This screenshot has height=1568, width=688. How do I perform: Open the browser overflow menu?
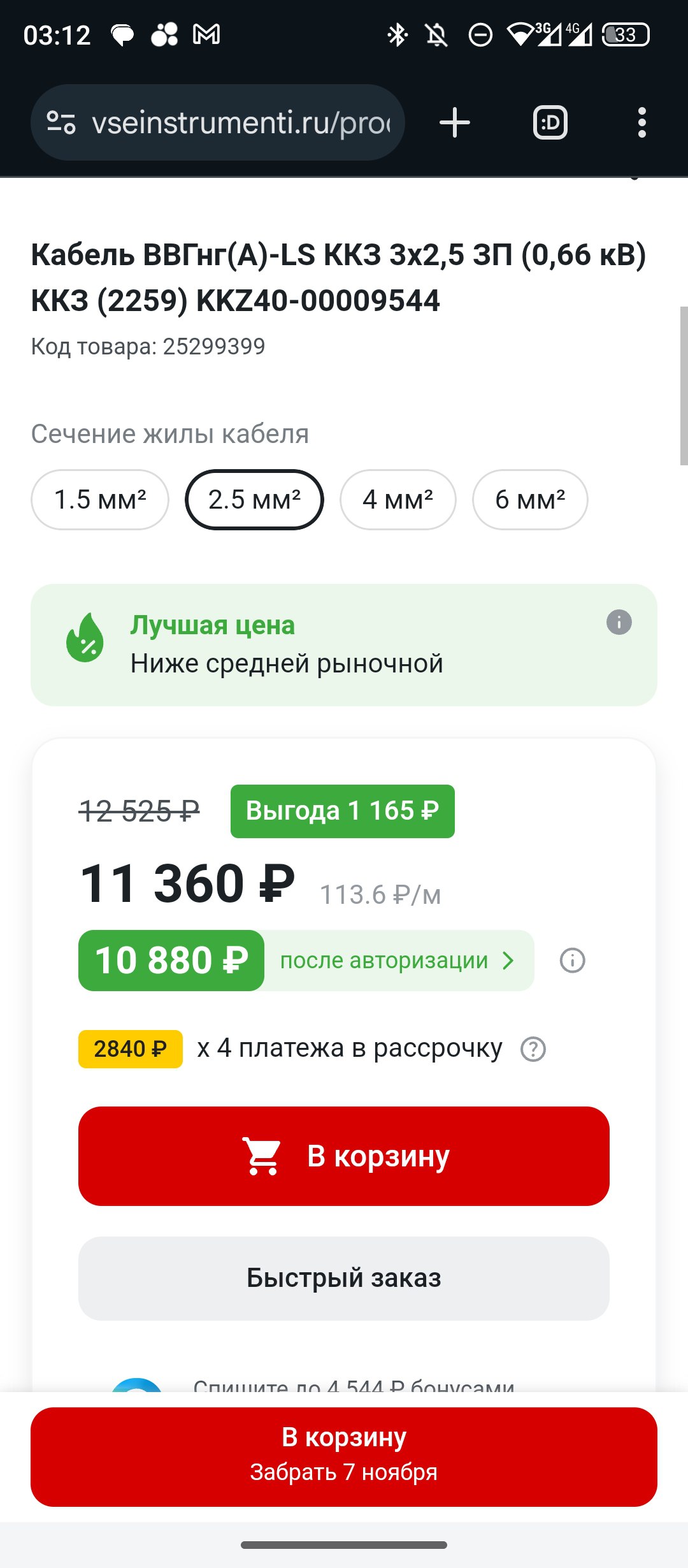coord(641,122)
